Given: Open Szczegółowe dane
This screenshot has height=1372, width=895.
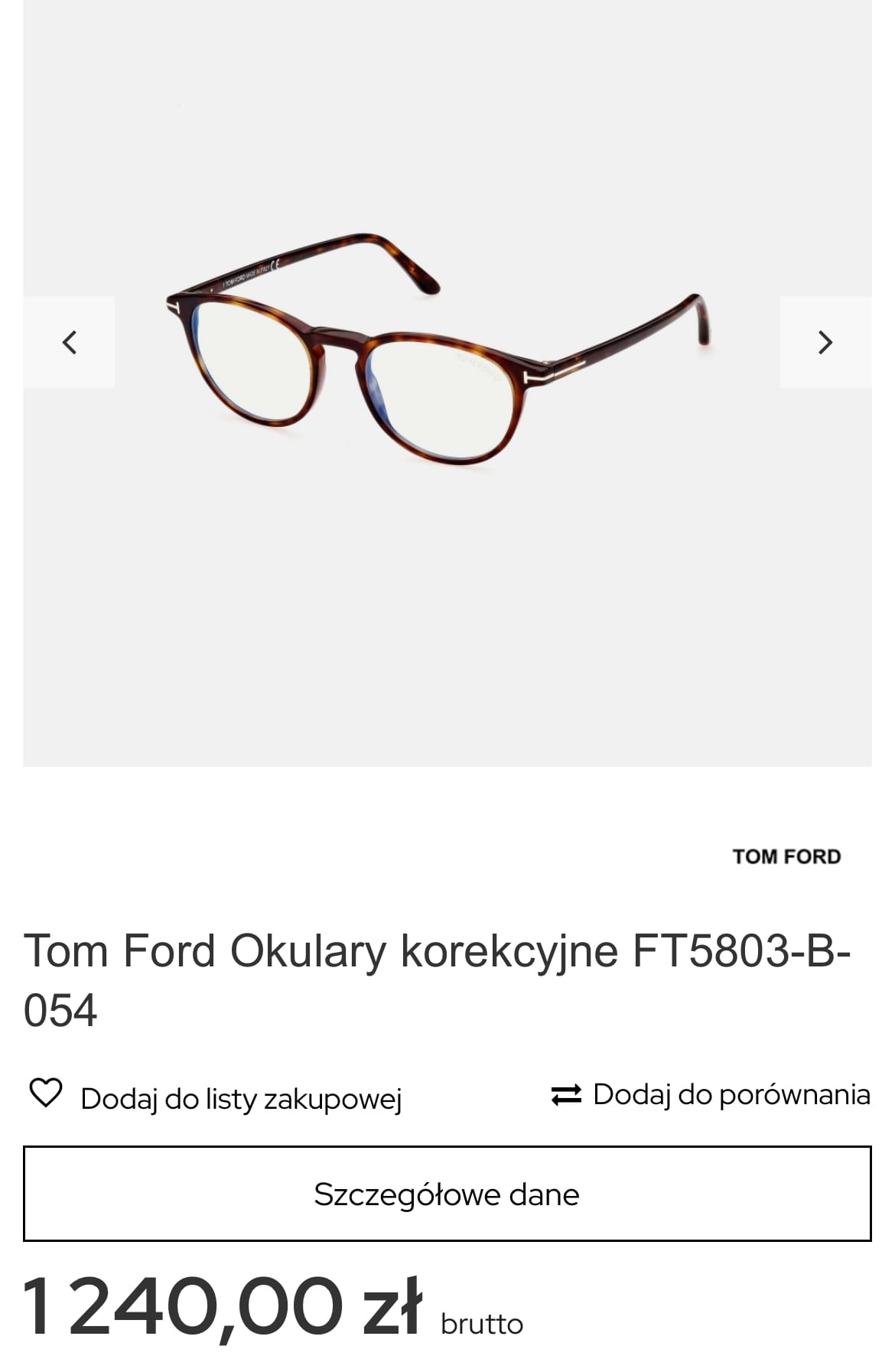Looking at the screenshot, I should click(x=447, y=1194).
